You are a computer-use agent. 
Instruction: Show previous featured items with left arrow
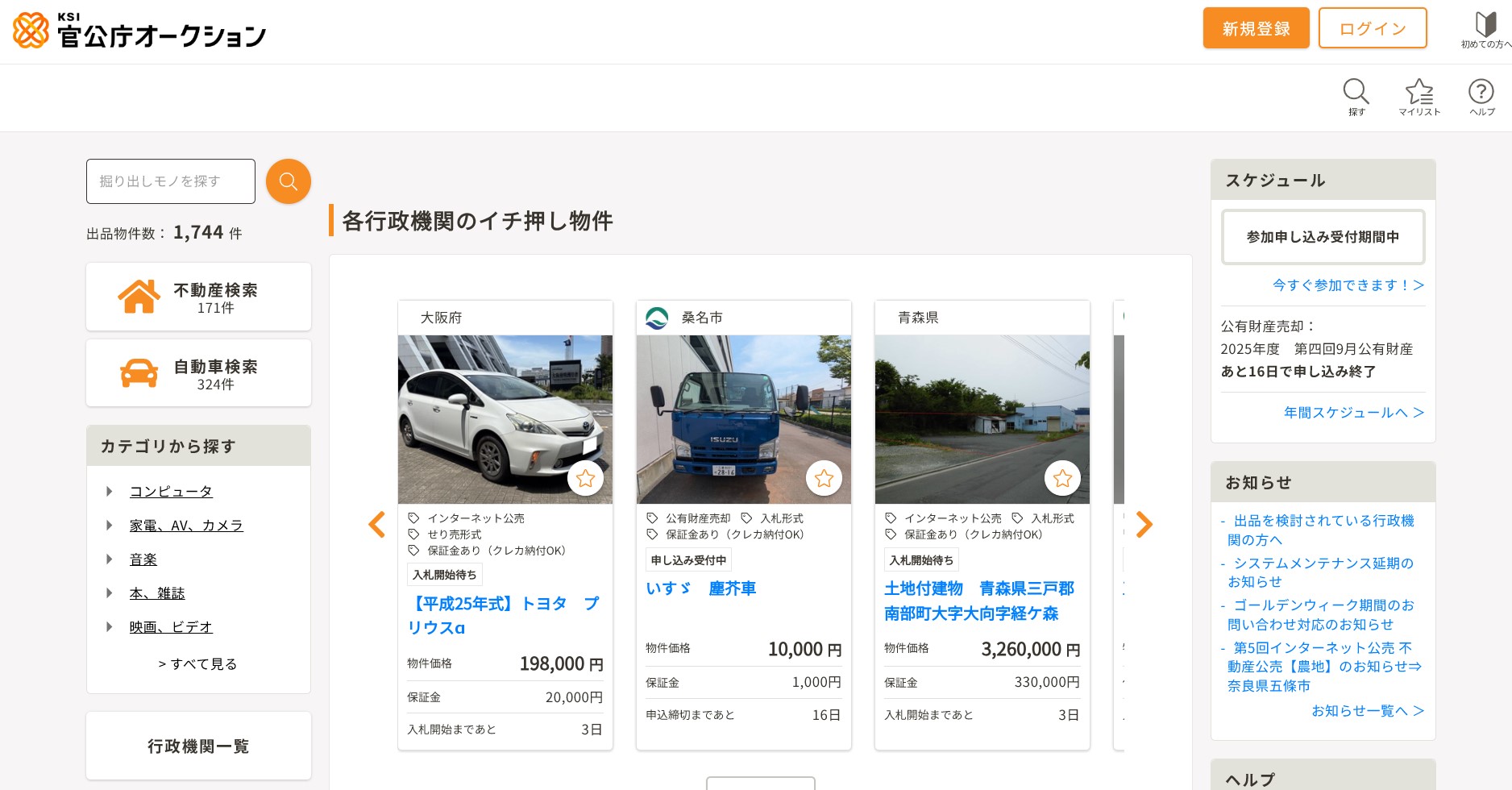pyautogui.click(x=376, y=525)
